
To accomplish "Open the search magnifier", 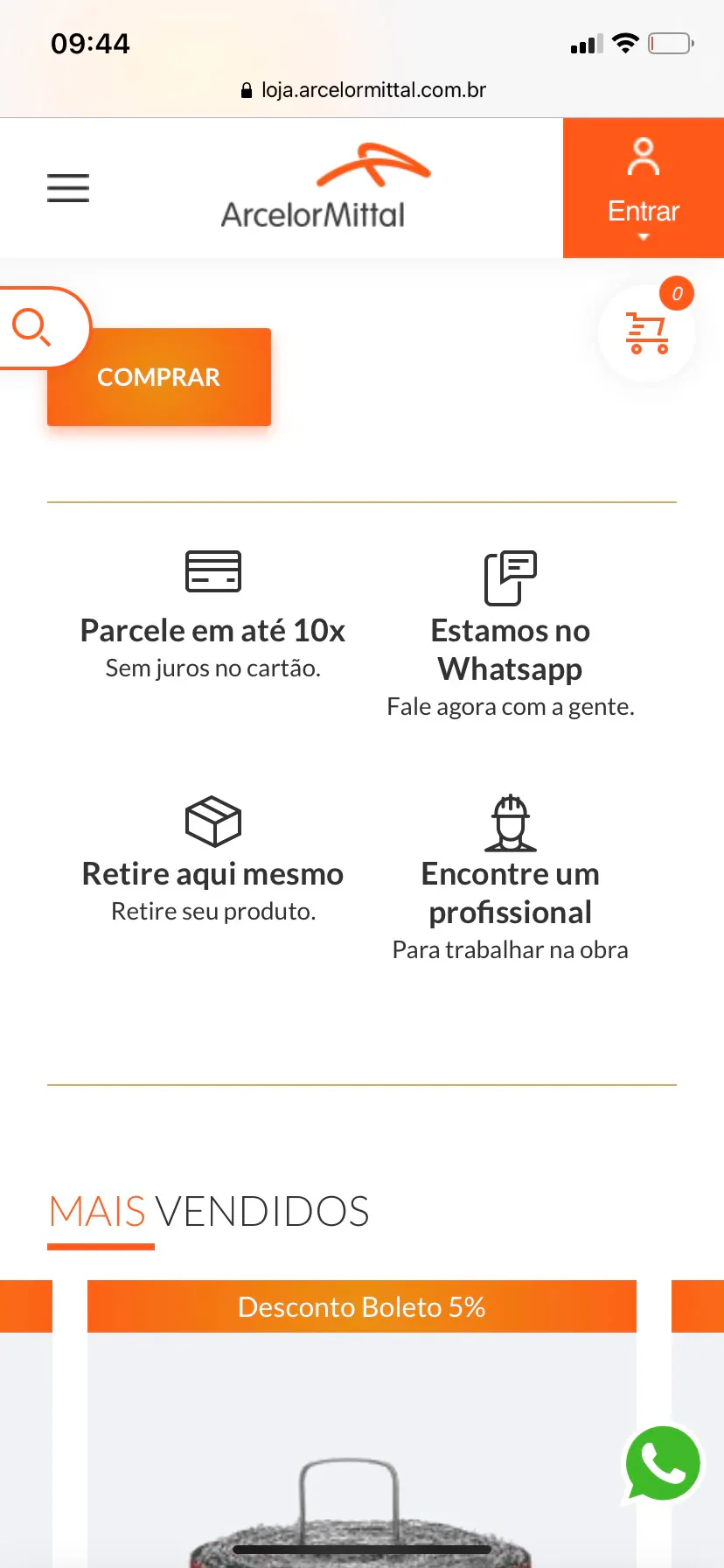I will (x=33, y=328).
